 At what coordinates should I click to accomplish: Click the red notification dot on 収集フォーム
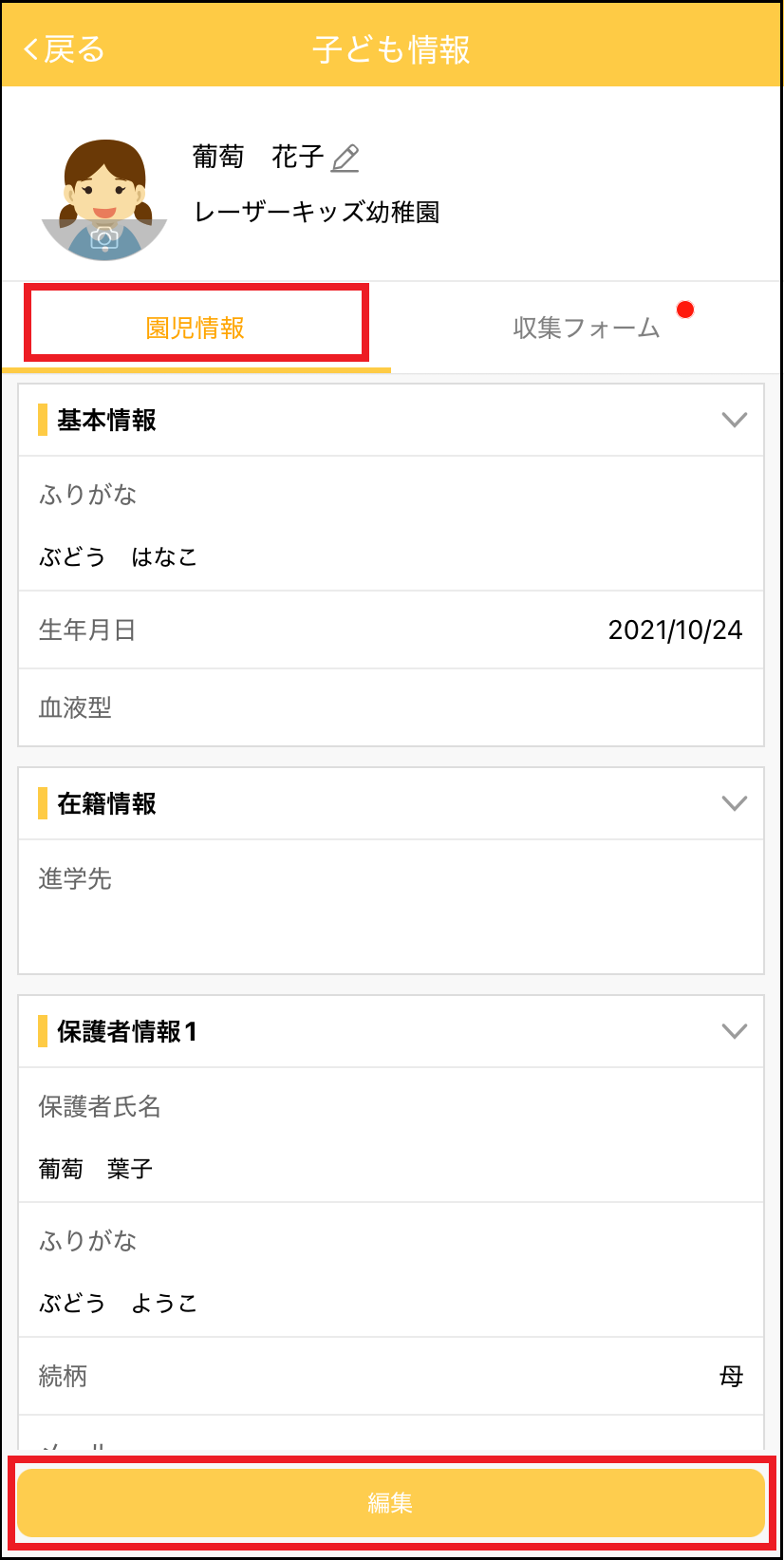[685, 309]
